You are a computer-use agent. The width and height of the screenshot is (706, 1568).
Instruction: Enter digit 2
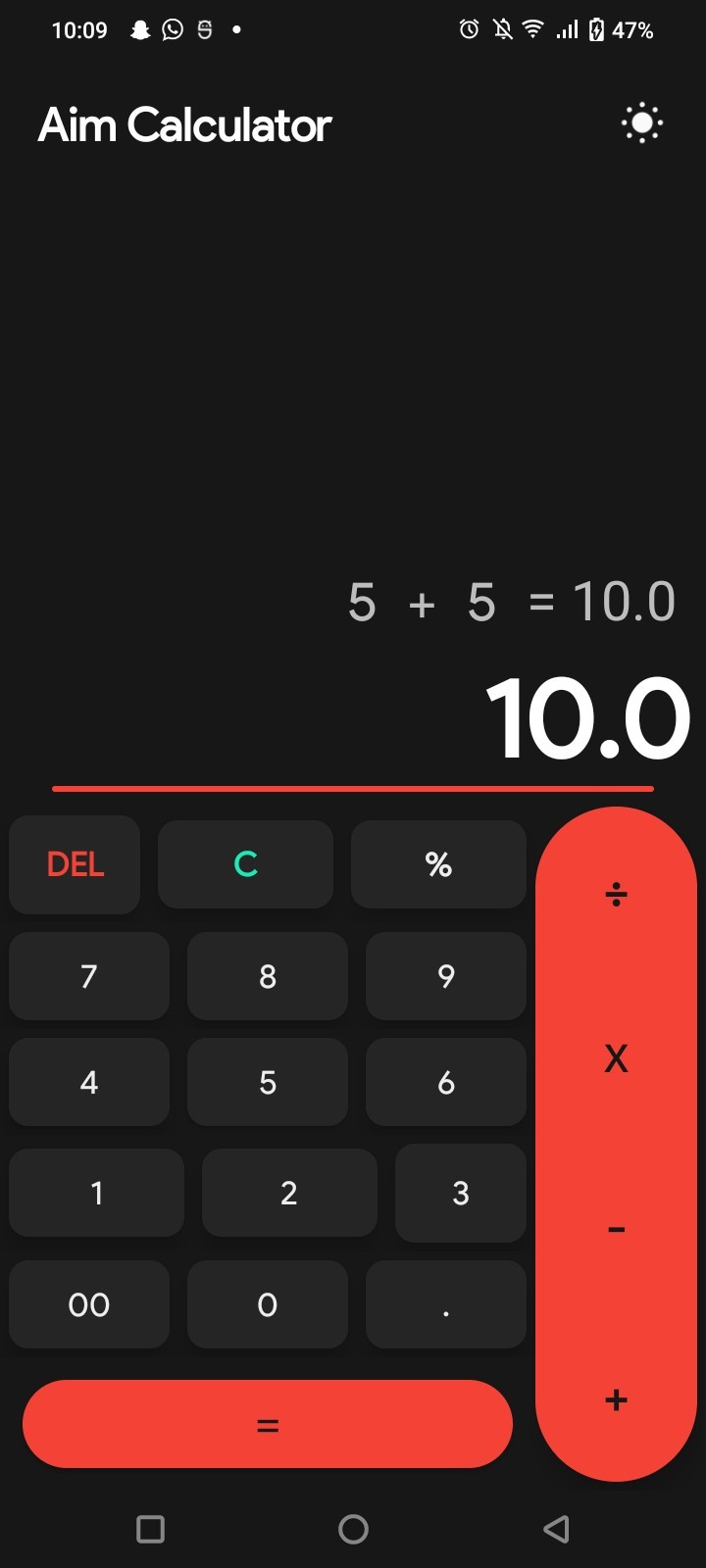click(289, 1193)
